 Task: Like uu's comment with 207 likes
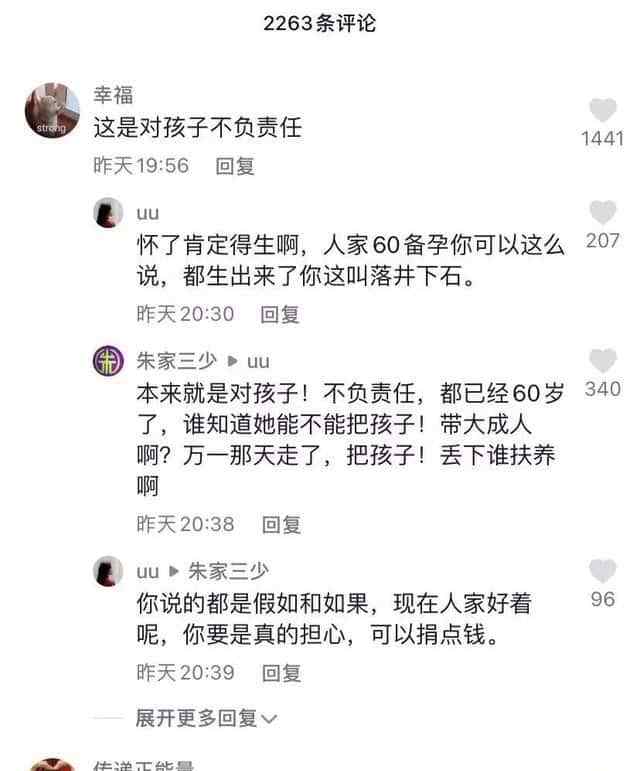[603, 213]
